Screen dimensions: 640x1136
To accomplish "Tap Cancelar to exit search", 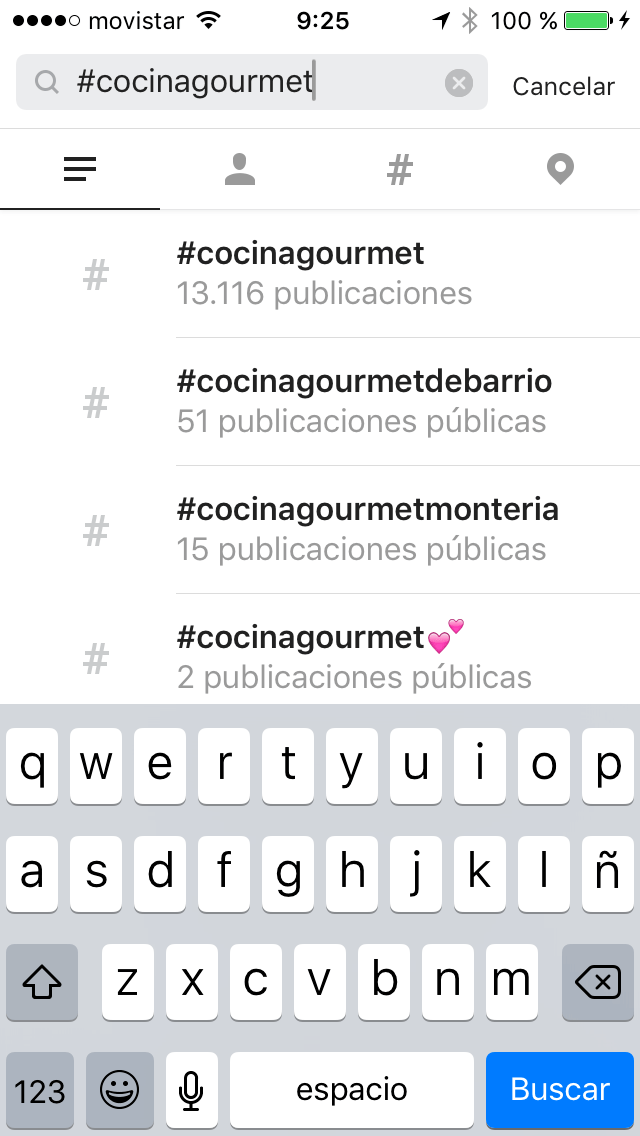I will click(563, 86).
